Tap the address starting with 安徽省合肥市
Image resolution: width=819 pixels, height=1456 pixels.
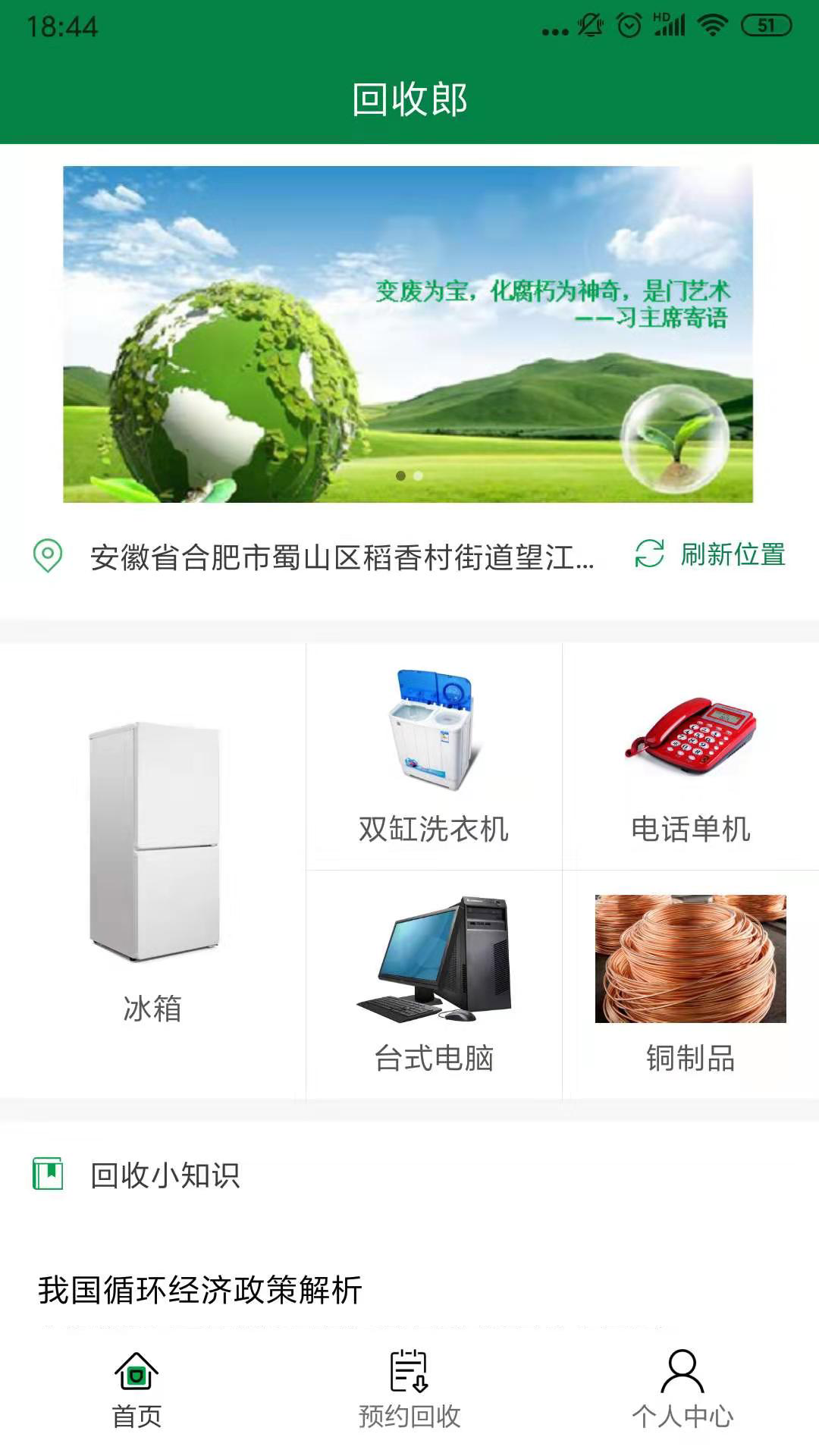(341, 557)
